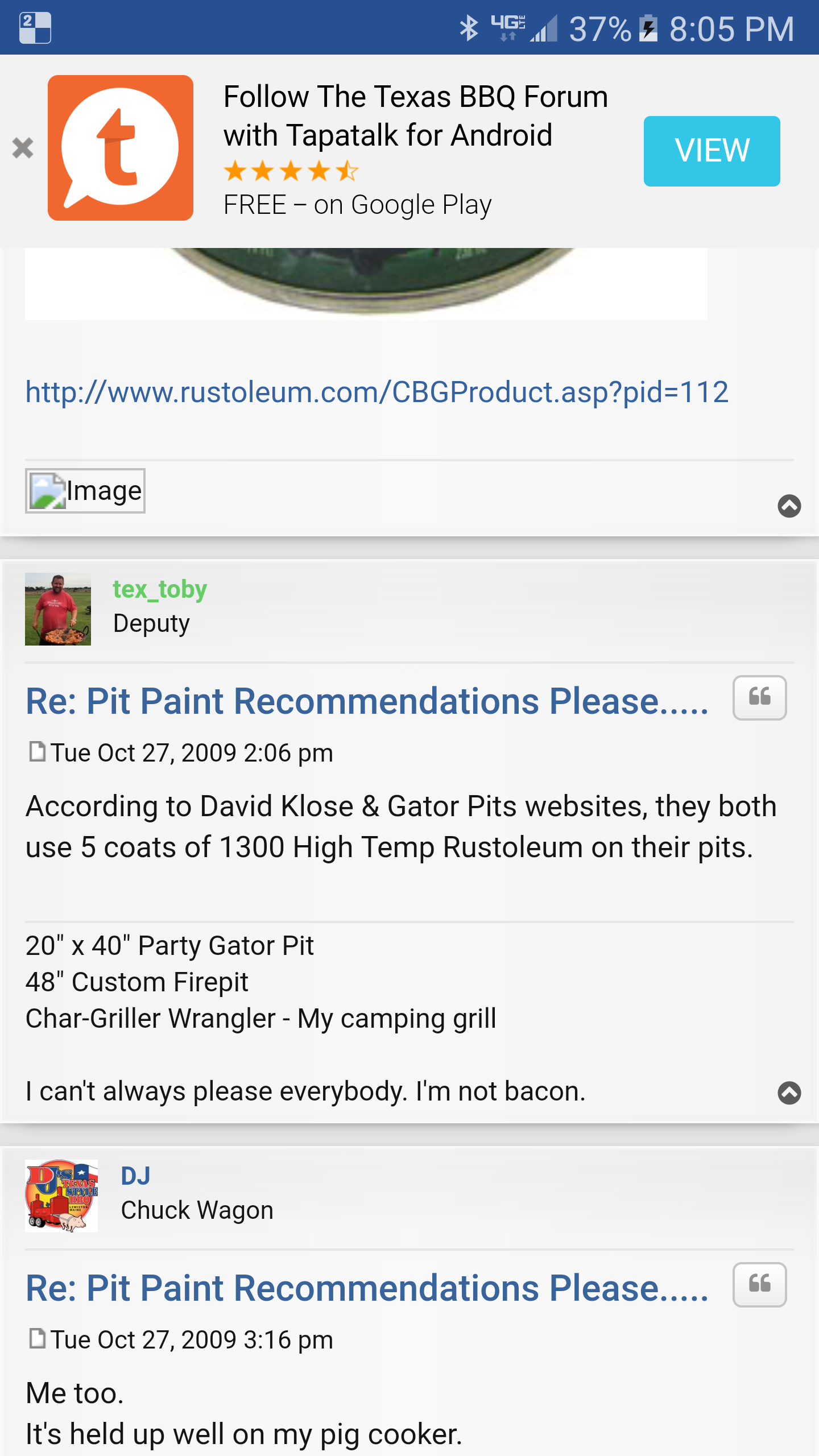Quote DJ's post
The width and height of the screenshot is (819, 1456).
click(x=759, y=1284)
